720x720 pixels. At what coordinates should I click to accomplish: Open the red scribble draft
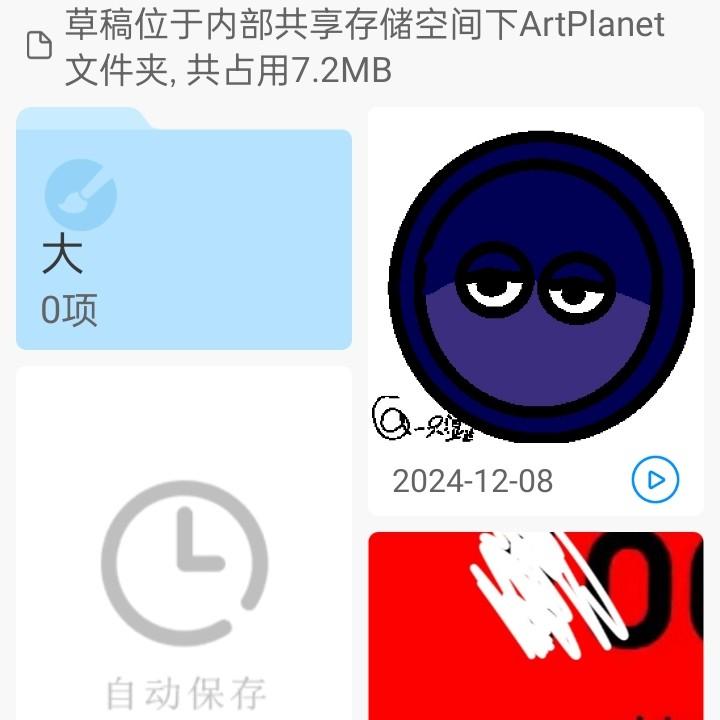(x=536, y=625)
